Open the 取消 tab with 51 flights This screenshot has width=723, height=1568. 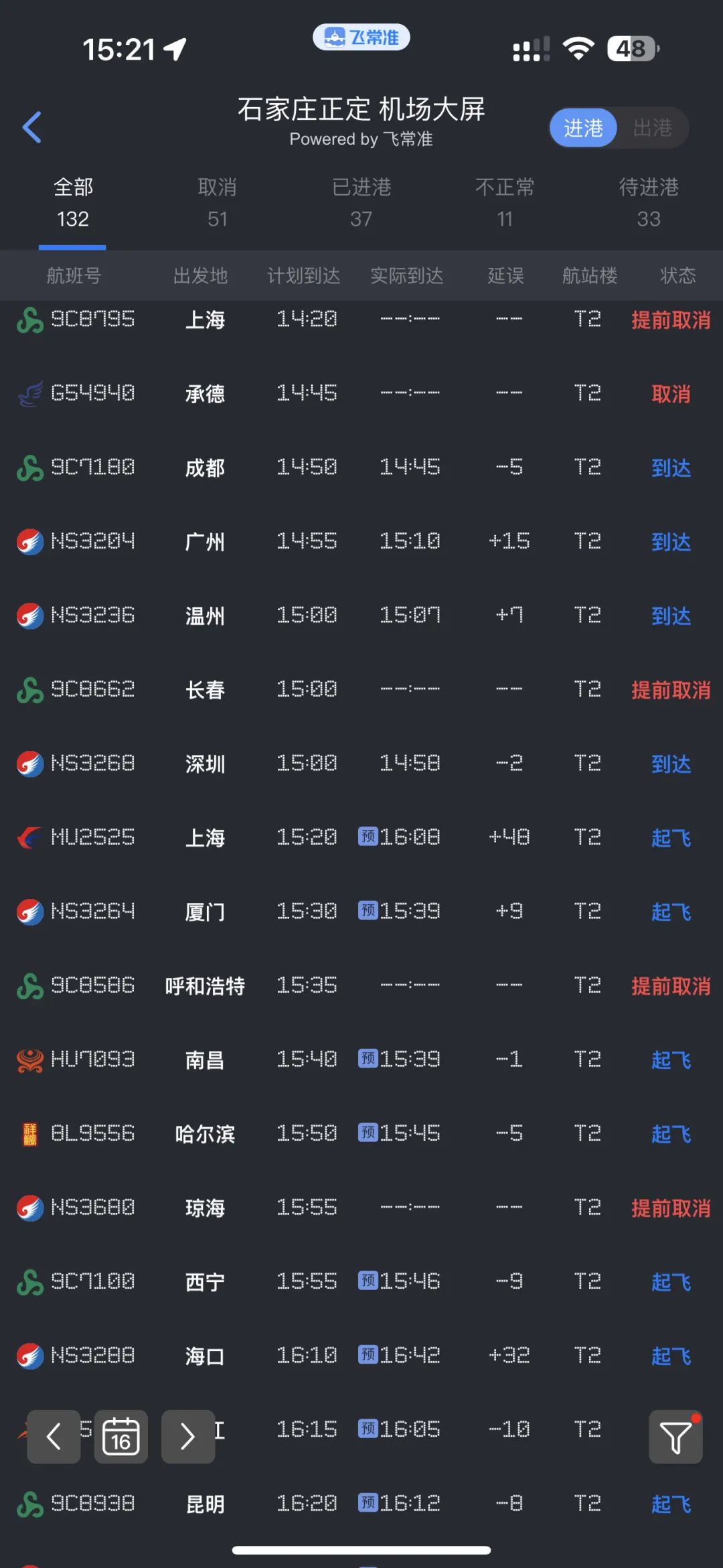pyautogui.click(x=217, y=203)
